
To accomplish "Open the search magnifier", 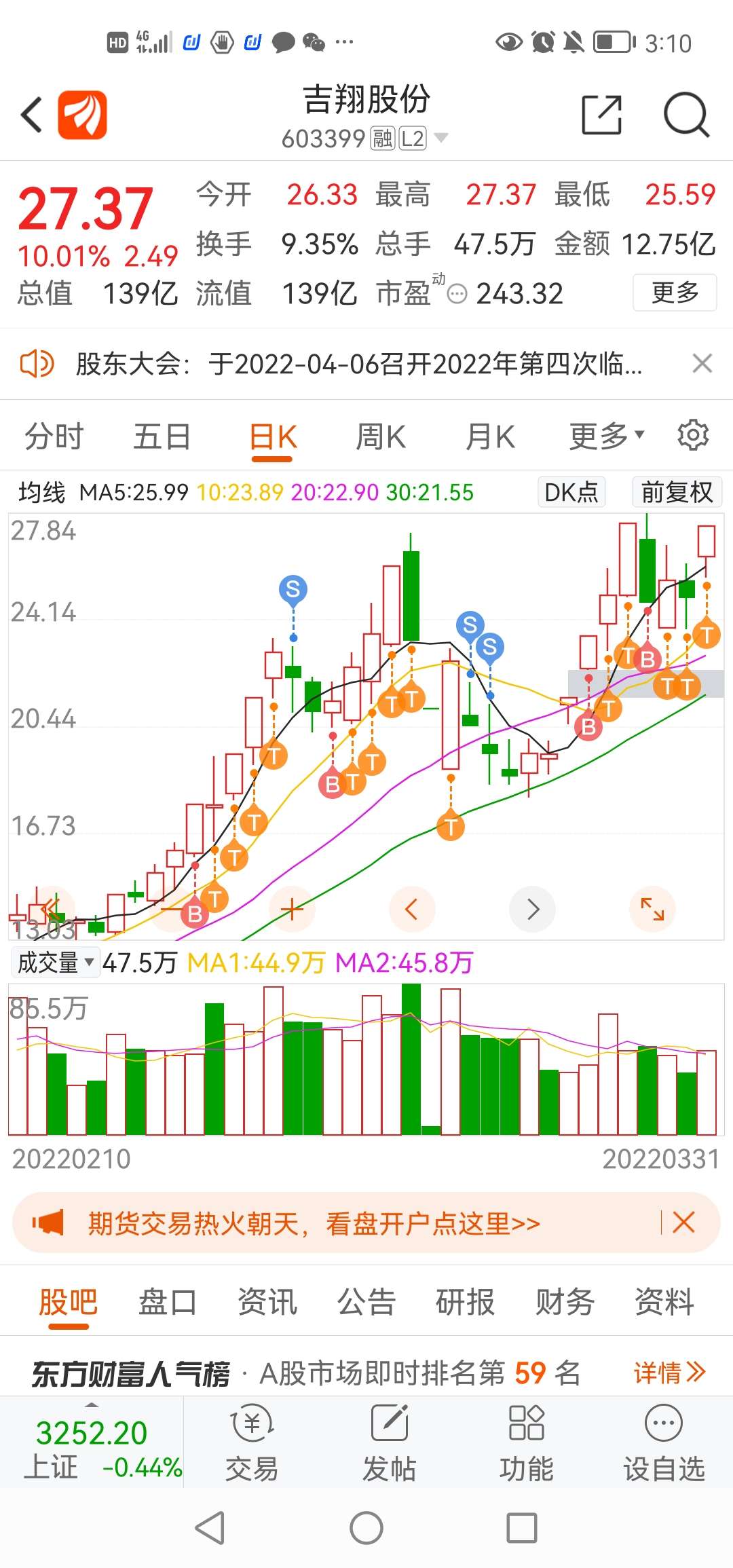I will click(x=686, y=115).
